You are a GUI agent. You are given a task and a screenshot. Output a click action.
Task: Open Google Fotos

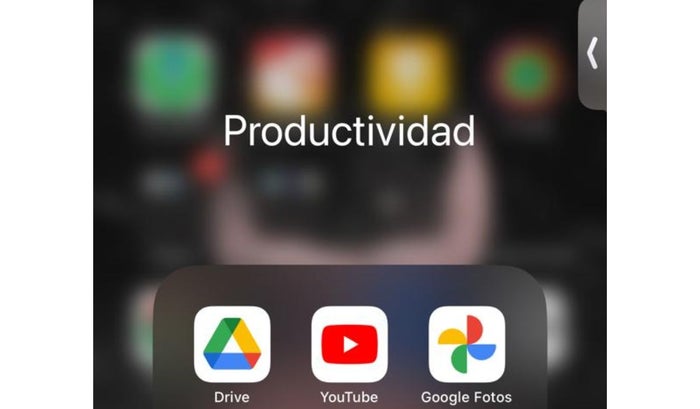click(x=467, y=345)
